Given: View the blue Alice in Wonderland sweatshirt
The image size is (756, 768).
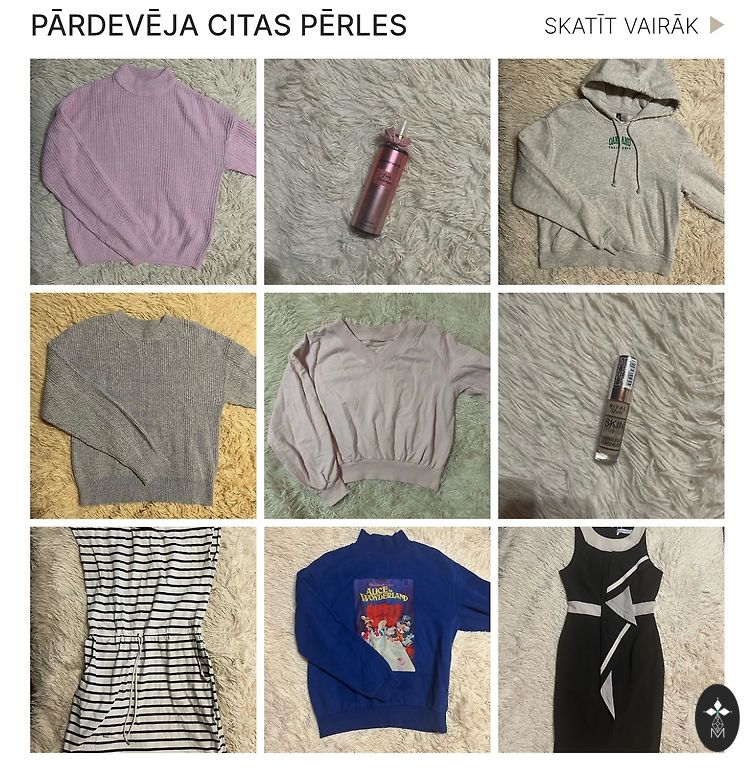Looking at the screenshot, I should (377, 639).
